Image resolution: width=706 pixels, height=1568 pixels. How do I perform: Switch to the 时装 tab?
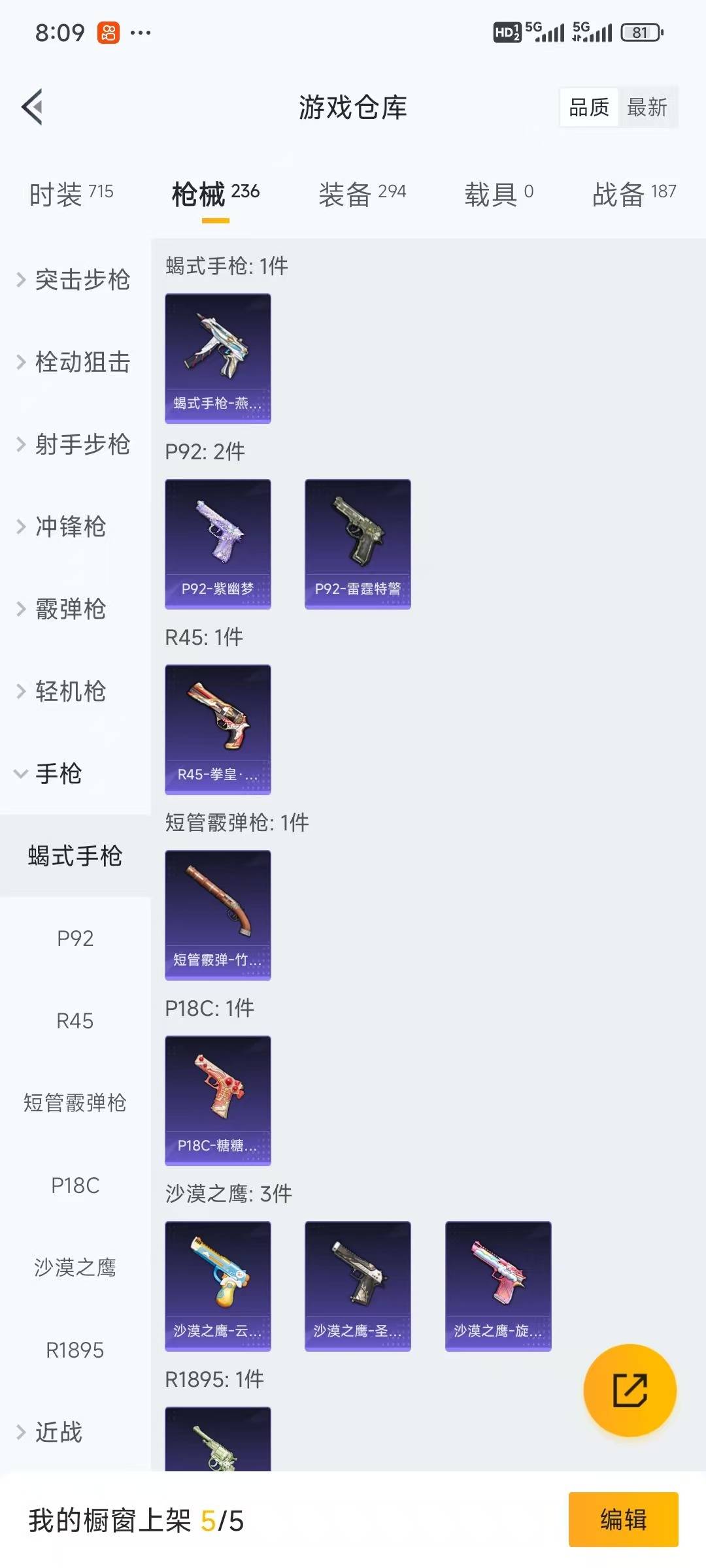71,194
